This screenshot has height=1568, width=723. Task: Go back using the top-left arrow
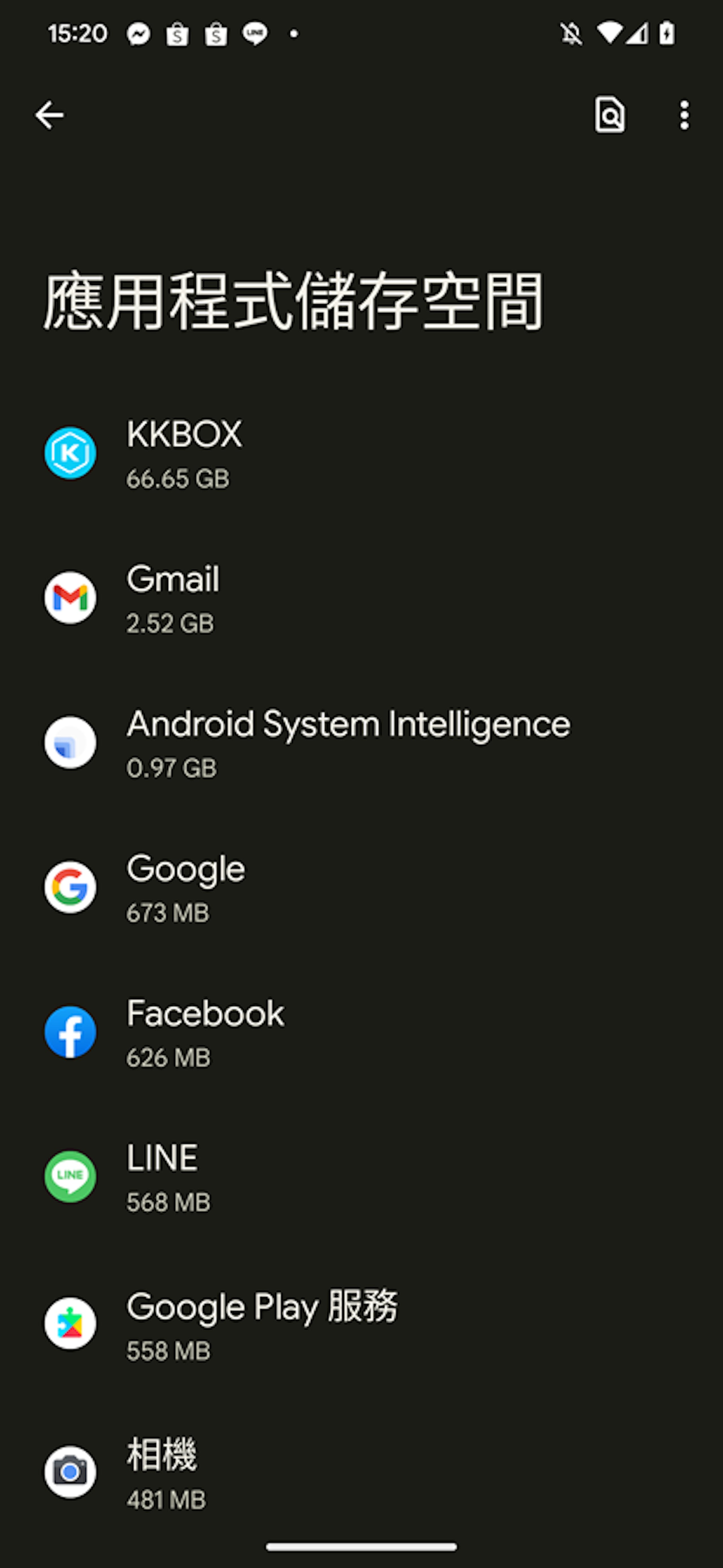coord(49,115)
